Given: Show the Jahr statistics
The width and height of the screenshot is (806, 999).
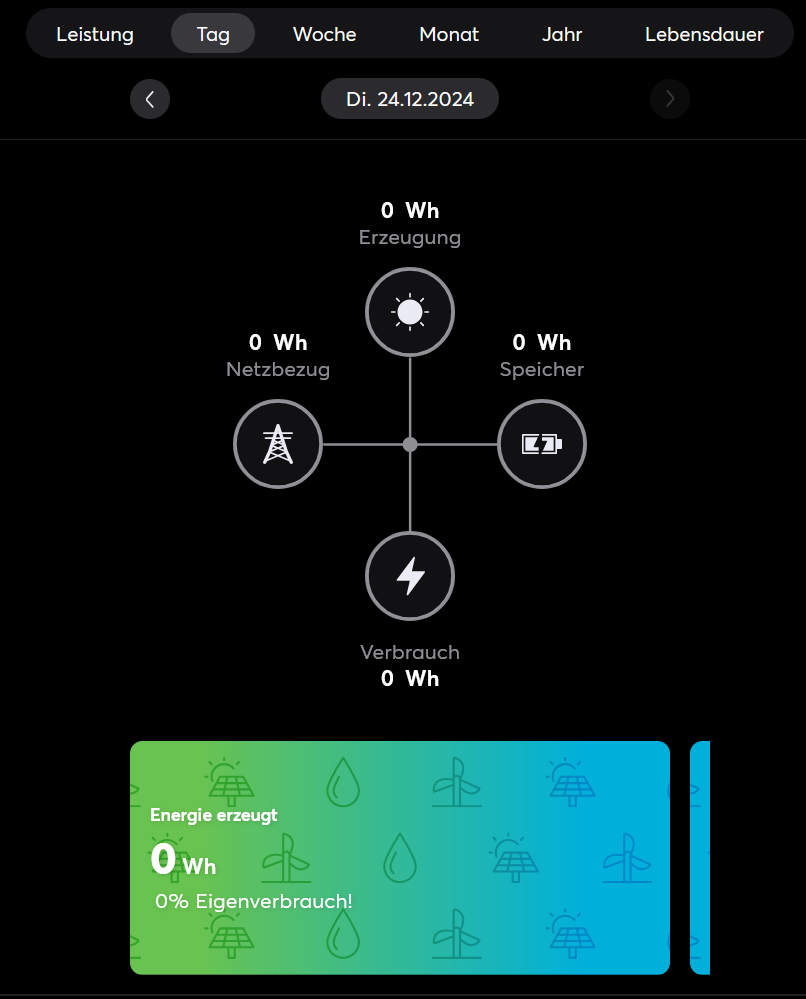Looking at the screenshot, I should (x=562, y=34).
